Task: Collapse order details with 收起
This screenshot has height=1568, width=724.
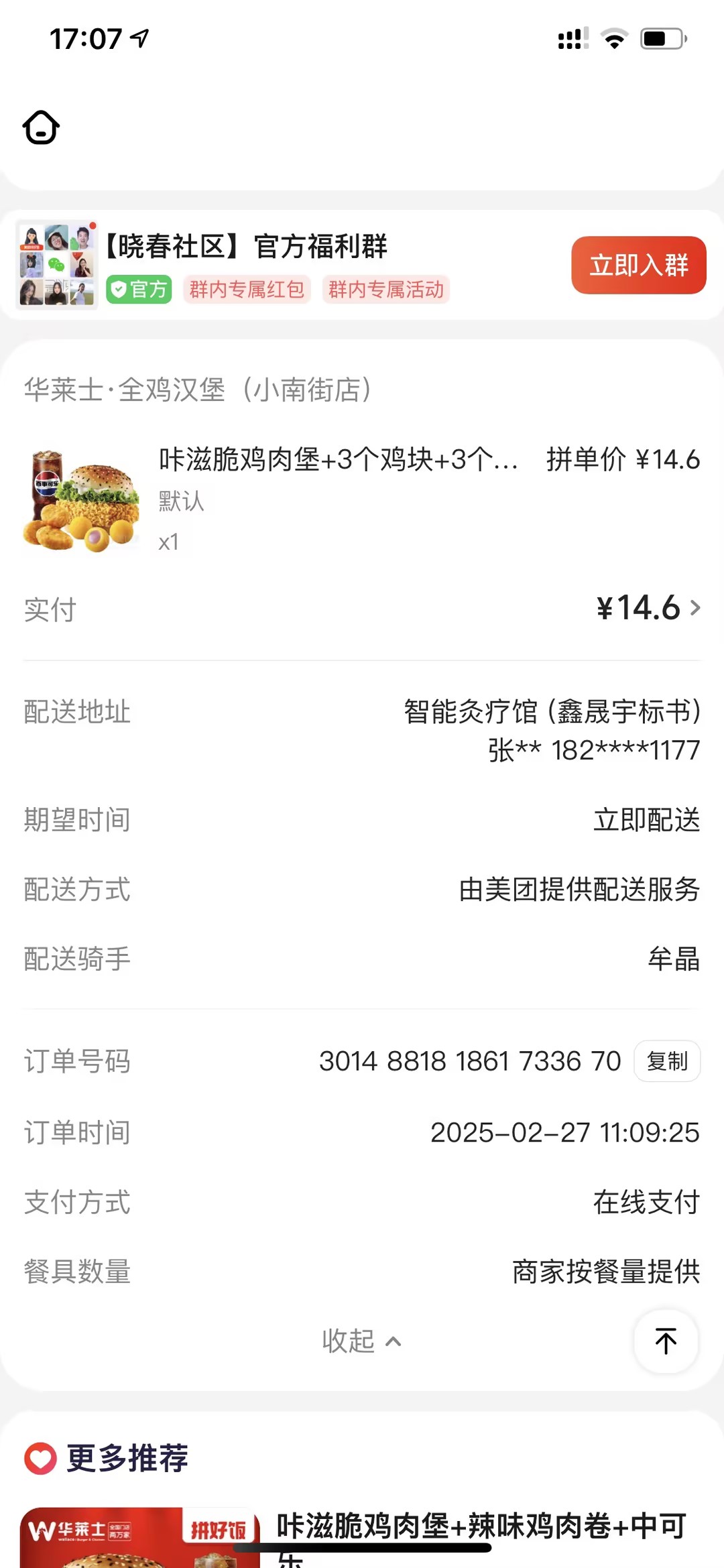Action: click(361, 1341)
